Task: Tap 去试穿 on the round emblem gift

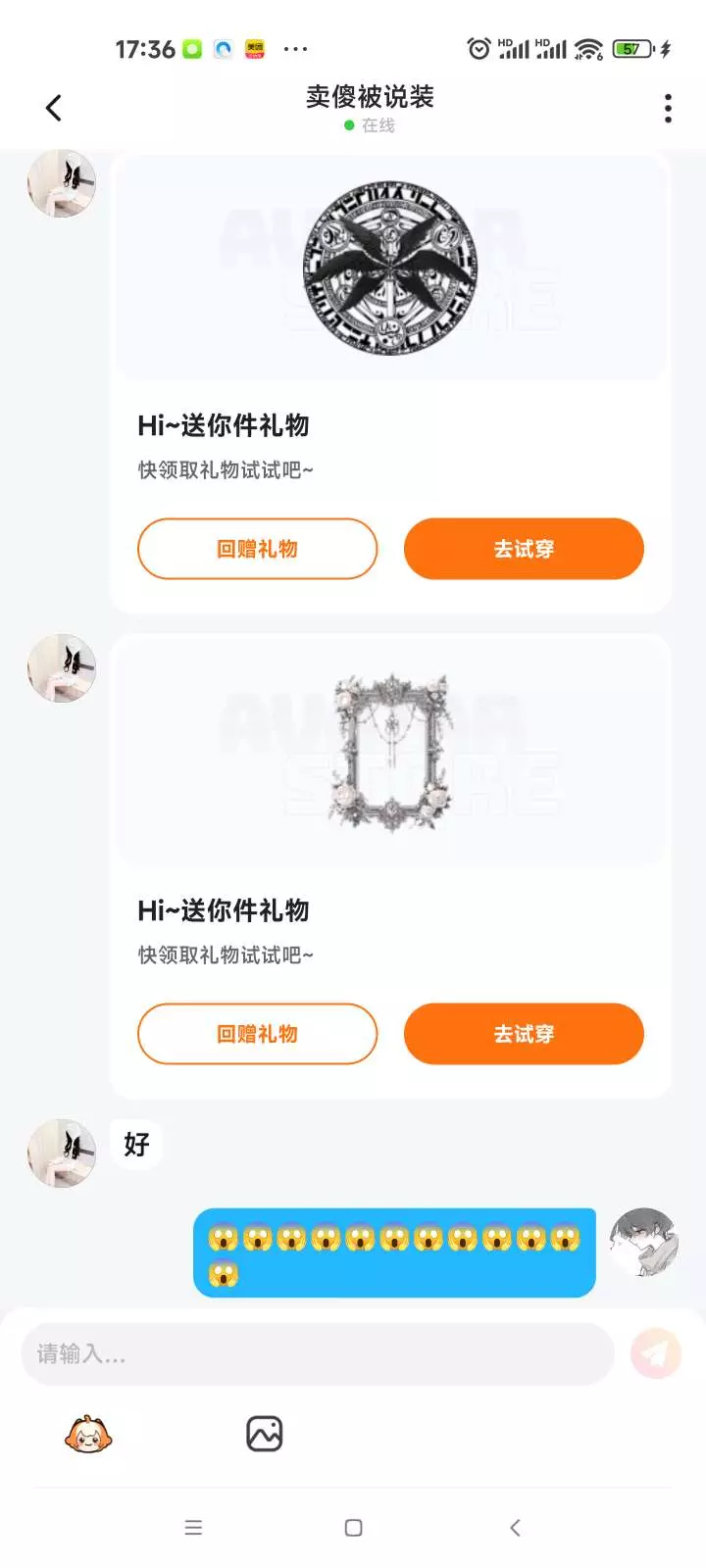Action: pos(524,549)
